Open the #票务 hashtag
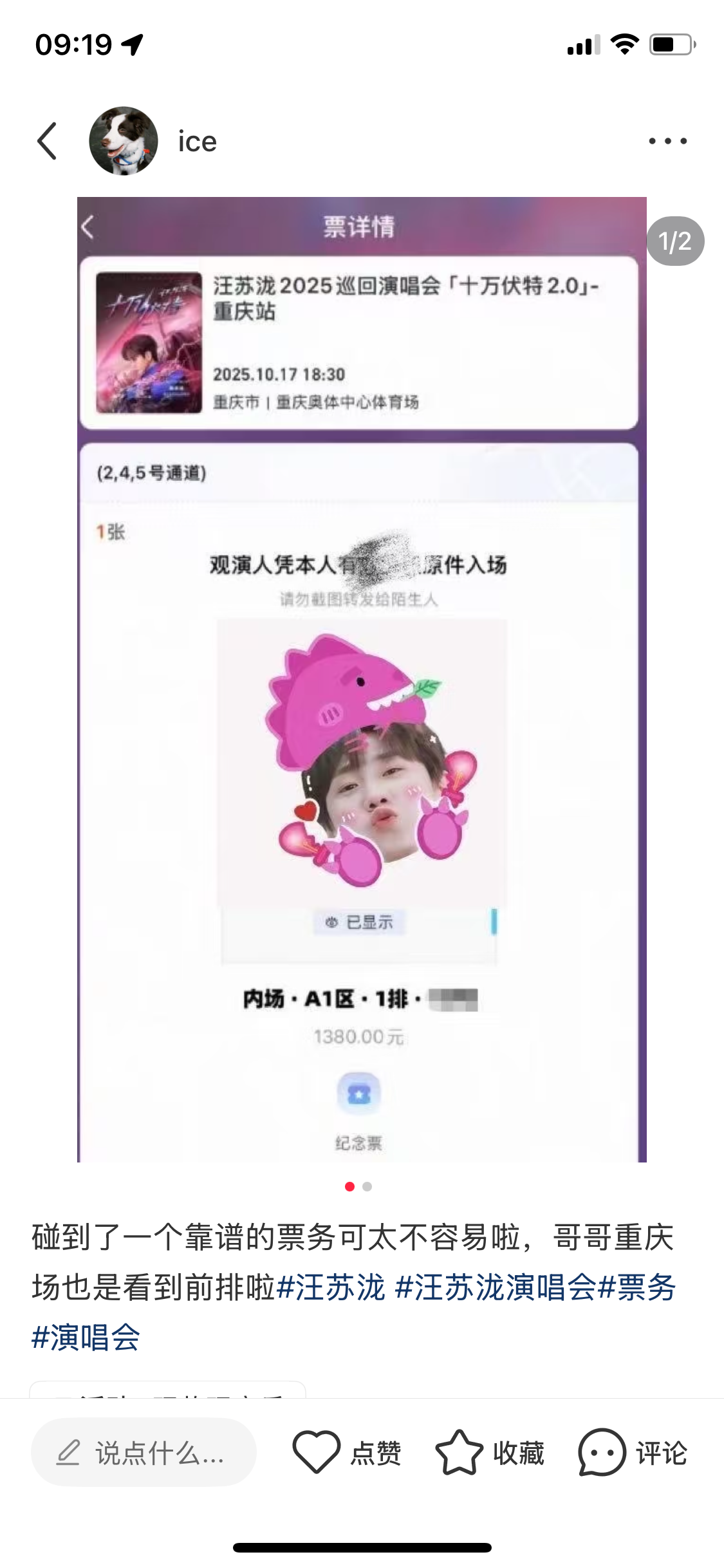Image resolution: width=724 pixels, height=1568 pixels. pos(637,1287)
